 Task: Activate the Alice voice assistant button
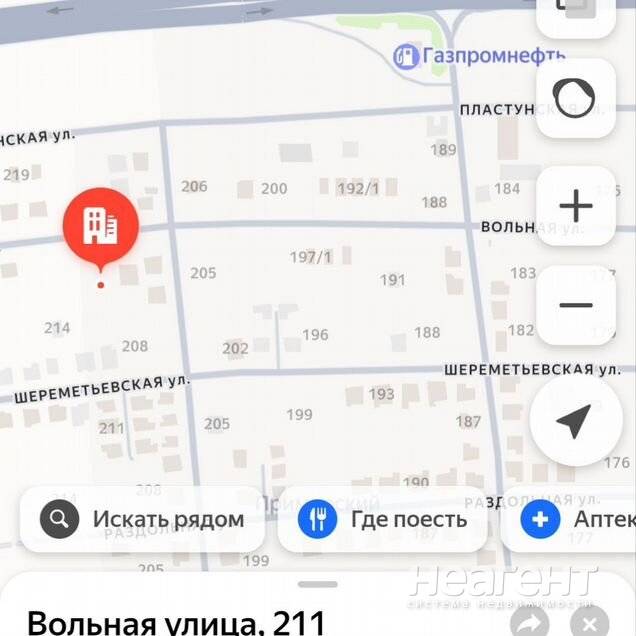click(575, 99)
